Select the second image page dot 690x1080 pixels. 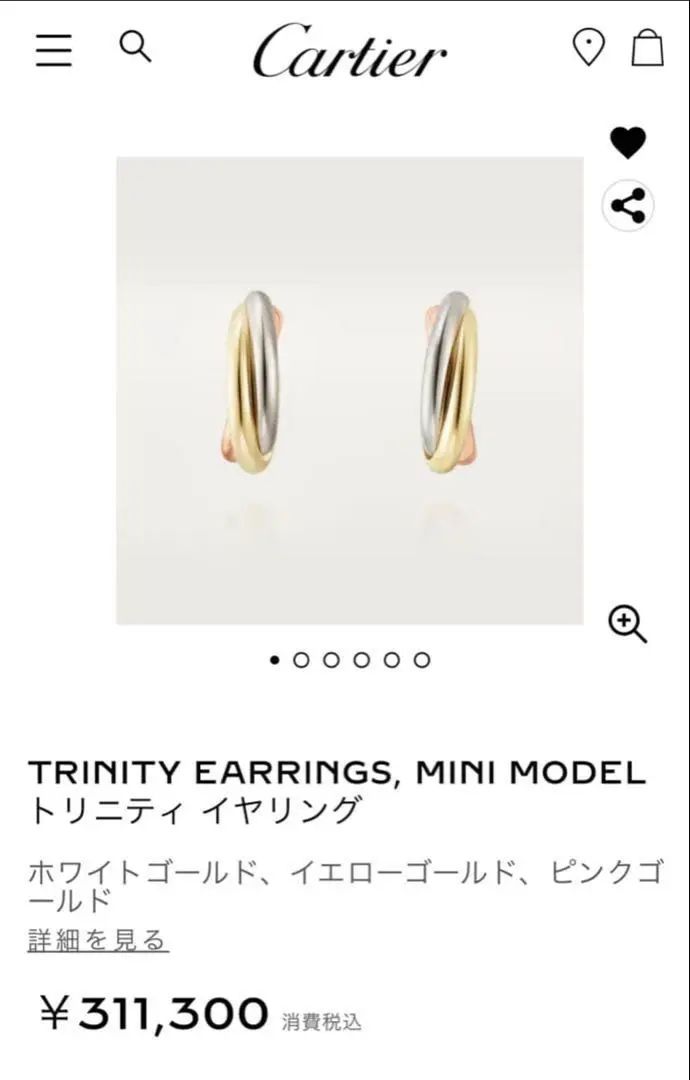click(x=301, y=660)
